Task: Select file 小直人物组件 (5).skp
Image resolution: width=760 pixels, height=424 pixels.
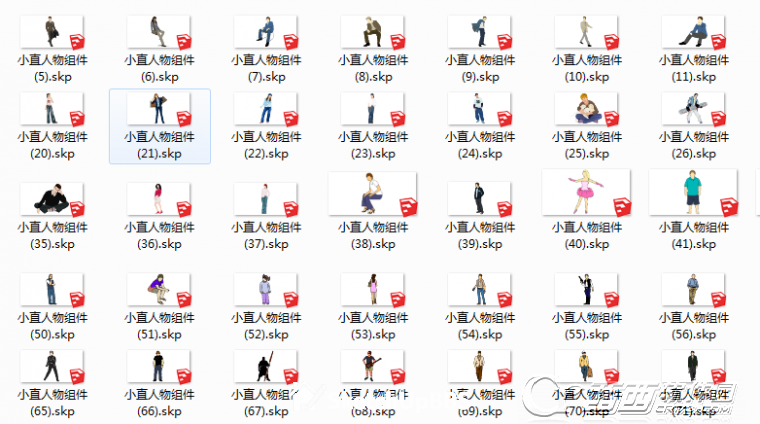Action: (x=52, y=33)
